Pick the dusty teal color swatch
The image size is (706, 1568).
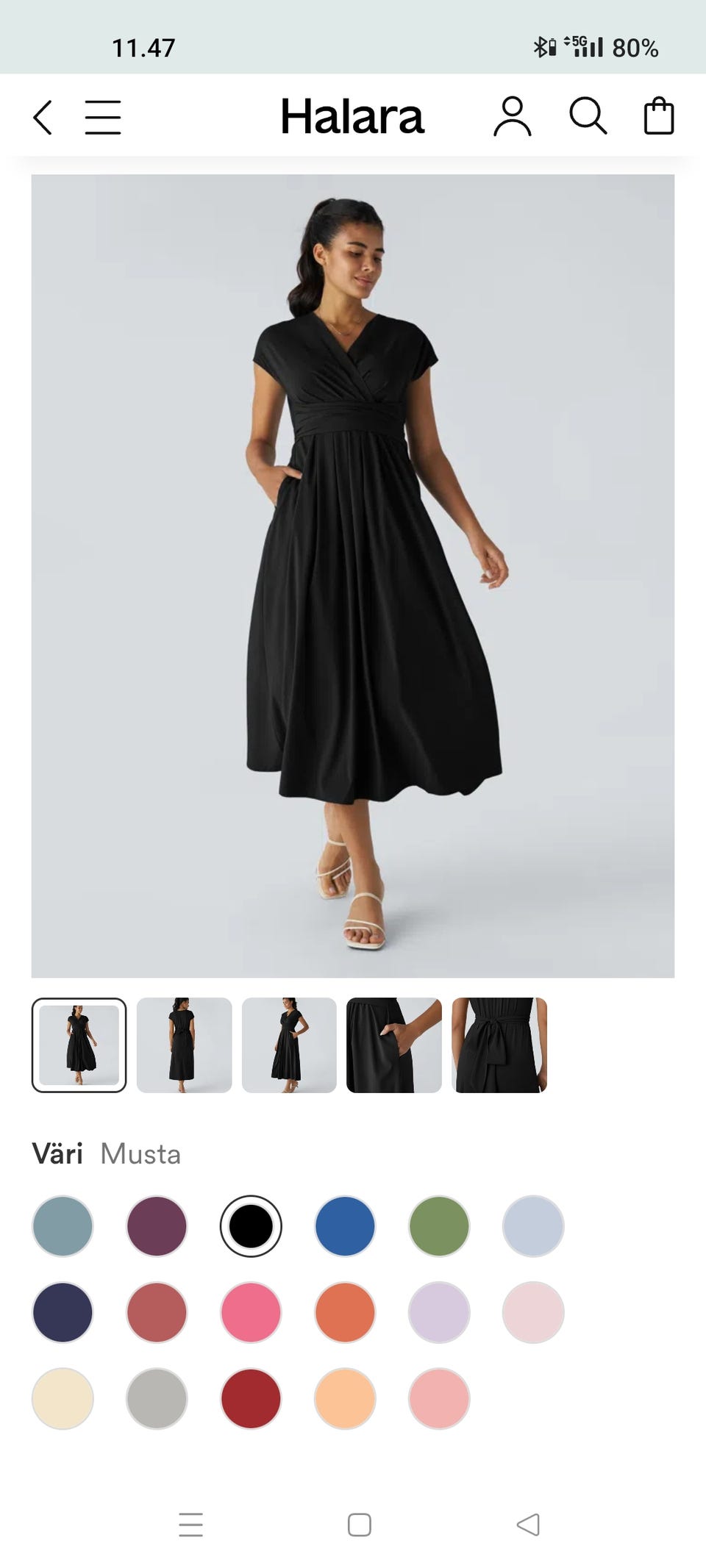[63, 1225]
